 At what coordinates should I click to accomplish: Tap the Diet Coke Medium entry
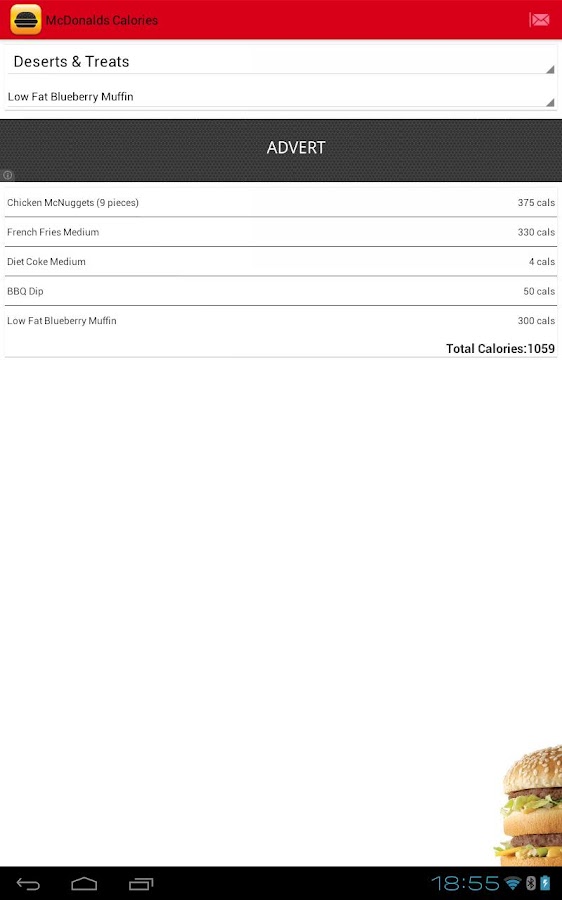[281, 262]
